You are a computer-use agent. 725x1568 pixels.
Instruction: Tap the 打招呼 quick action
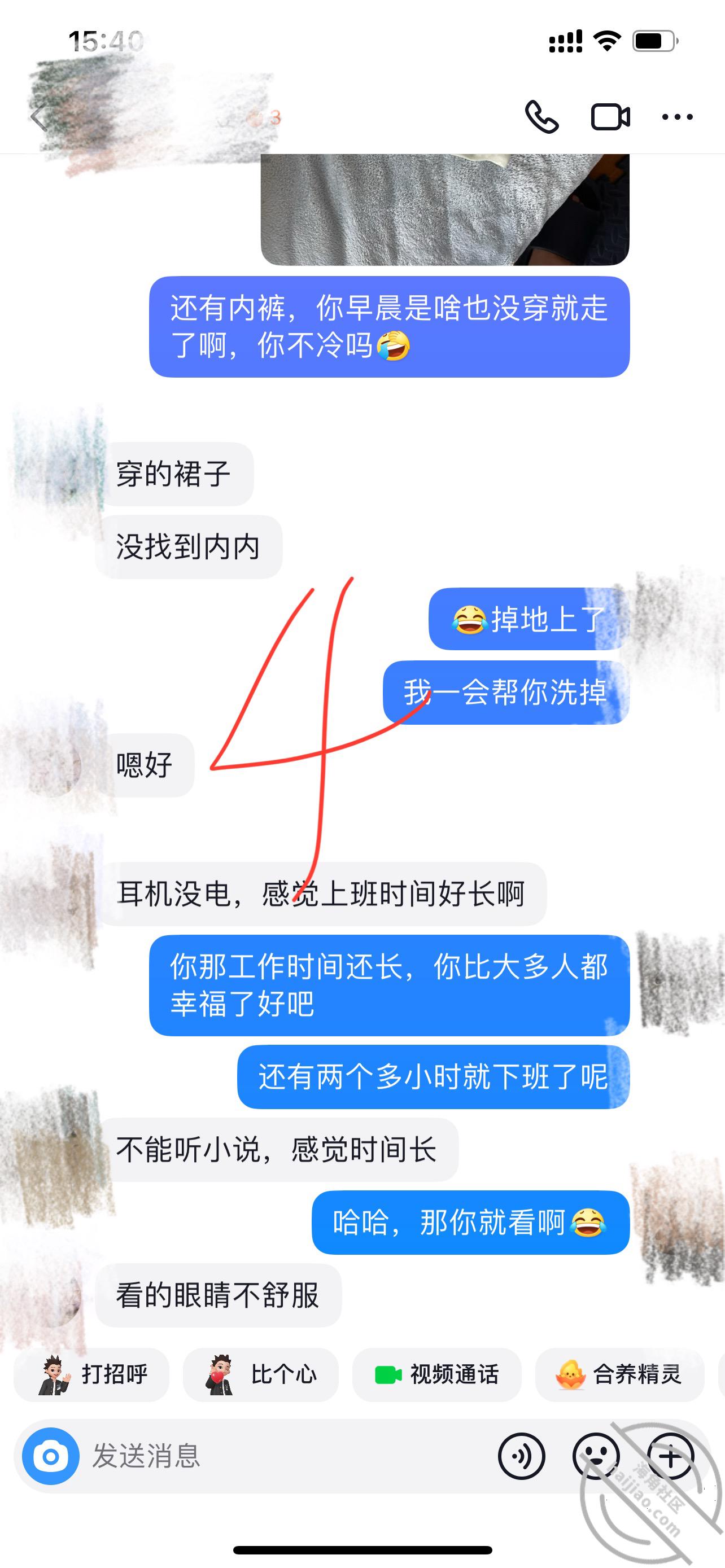92,1374
